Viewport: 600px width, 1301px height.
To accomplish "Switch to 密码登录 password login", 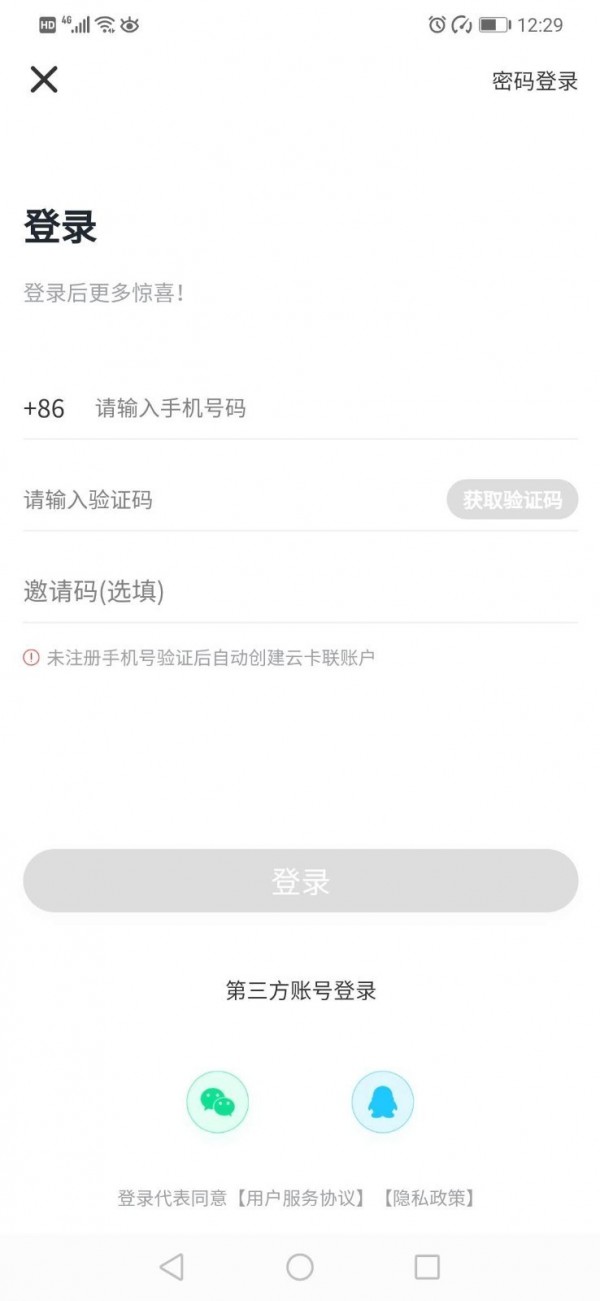I will pyautogui.click(x=535, y=82).
